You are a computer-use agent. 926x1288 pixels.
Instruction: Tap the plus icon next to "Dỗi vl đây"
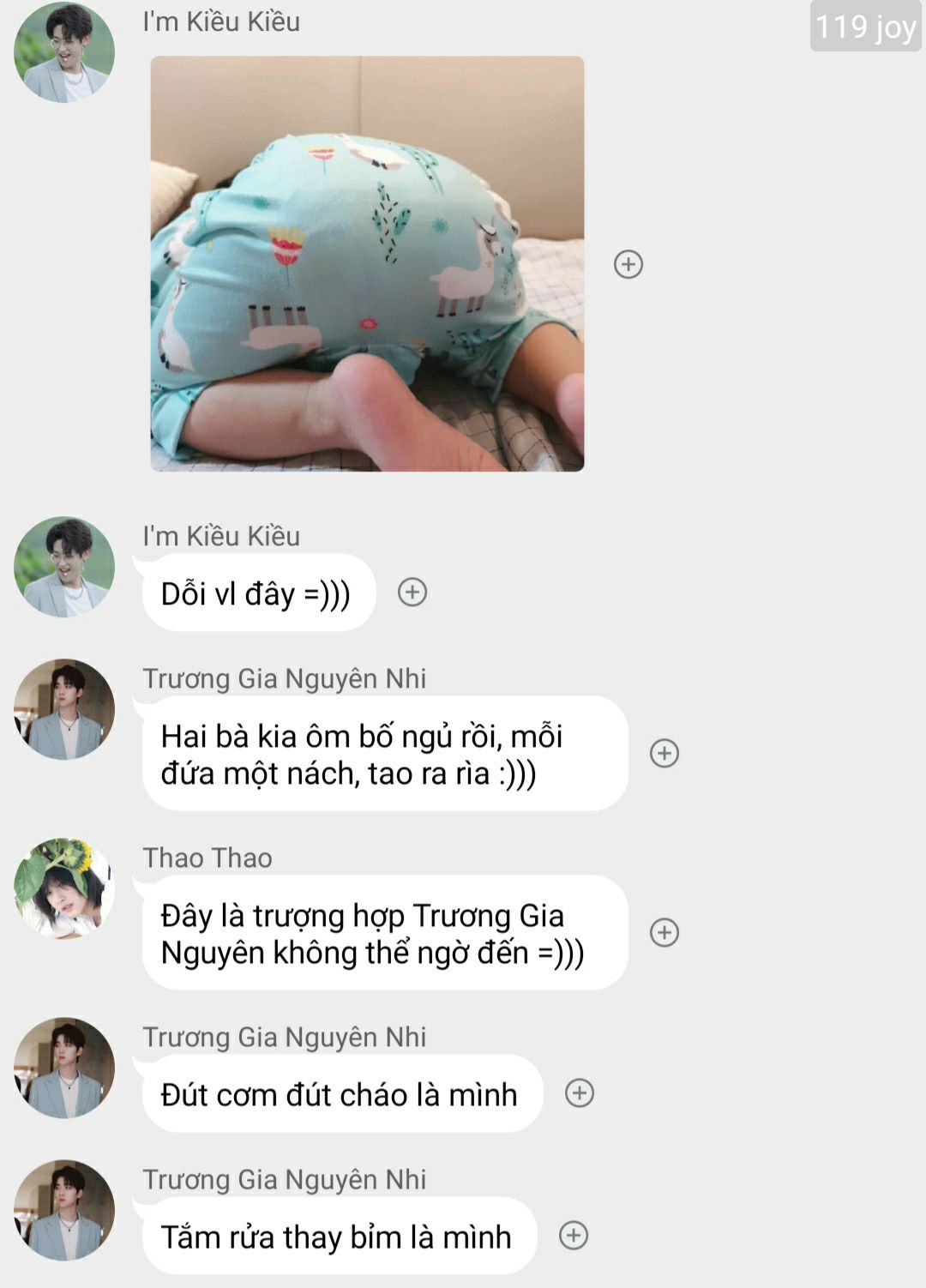tap(412, 593)
